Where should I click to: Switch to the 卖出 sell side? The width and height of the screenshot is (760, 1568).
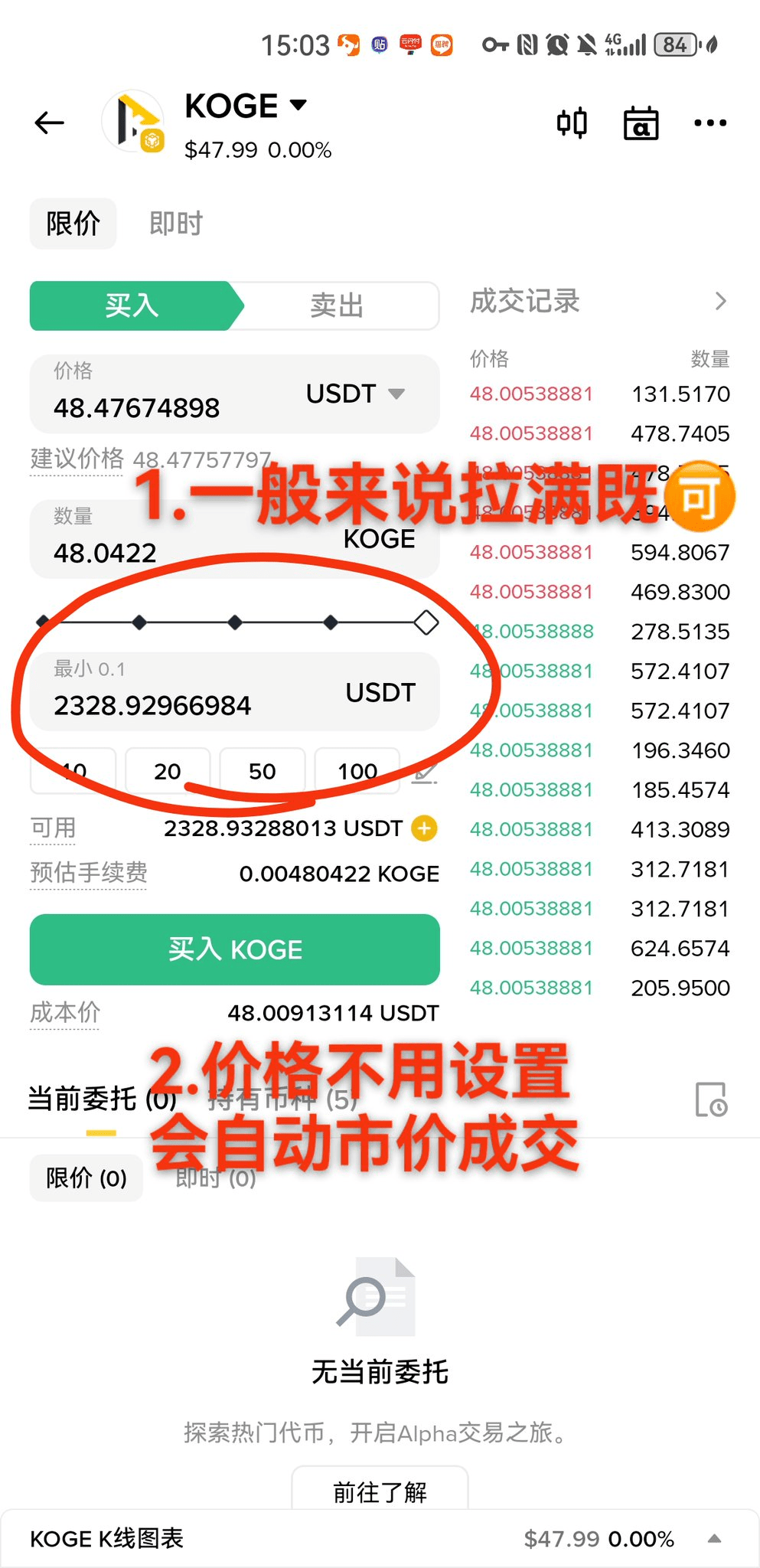pos(337,305)
